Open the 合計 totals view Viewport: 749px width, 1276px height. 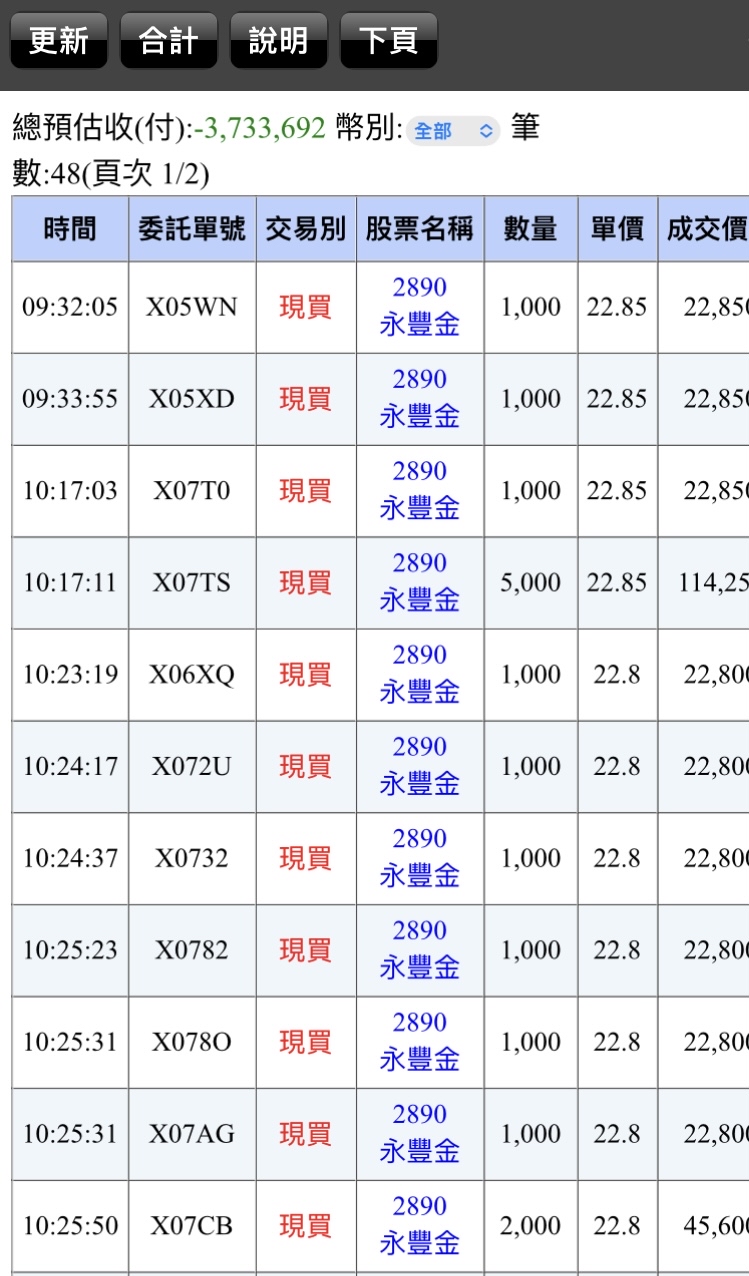168,41
